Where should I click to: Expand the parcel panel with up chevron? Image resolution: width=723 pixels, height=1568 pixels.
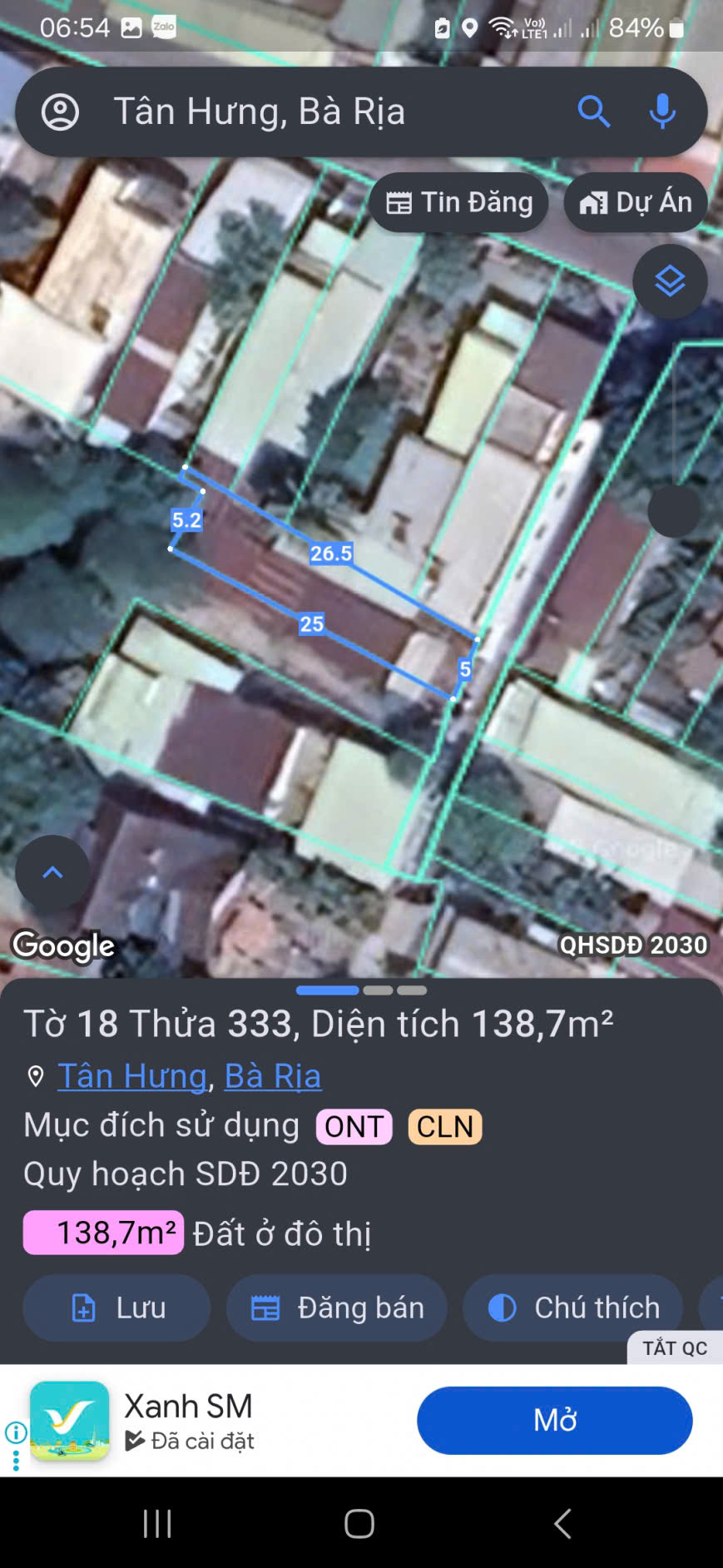(x=52, y=871)
